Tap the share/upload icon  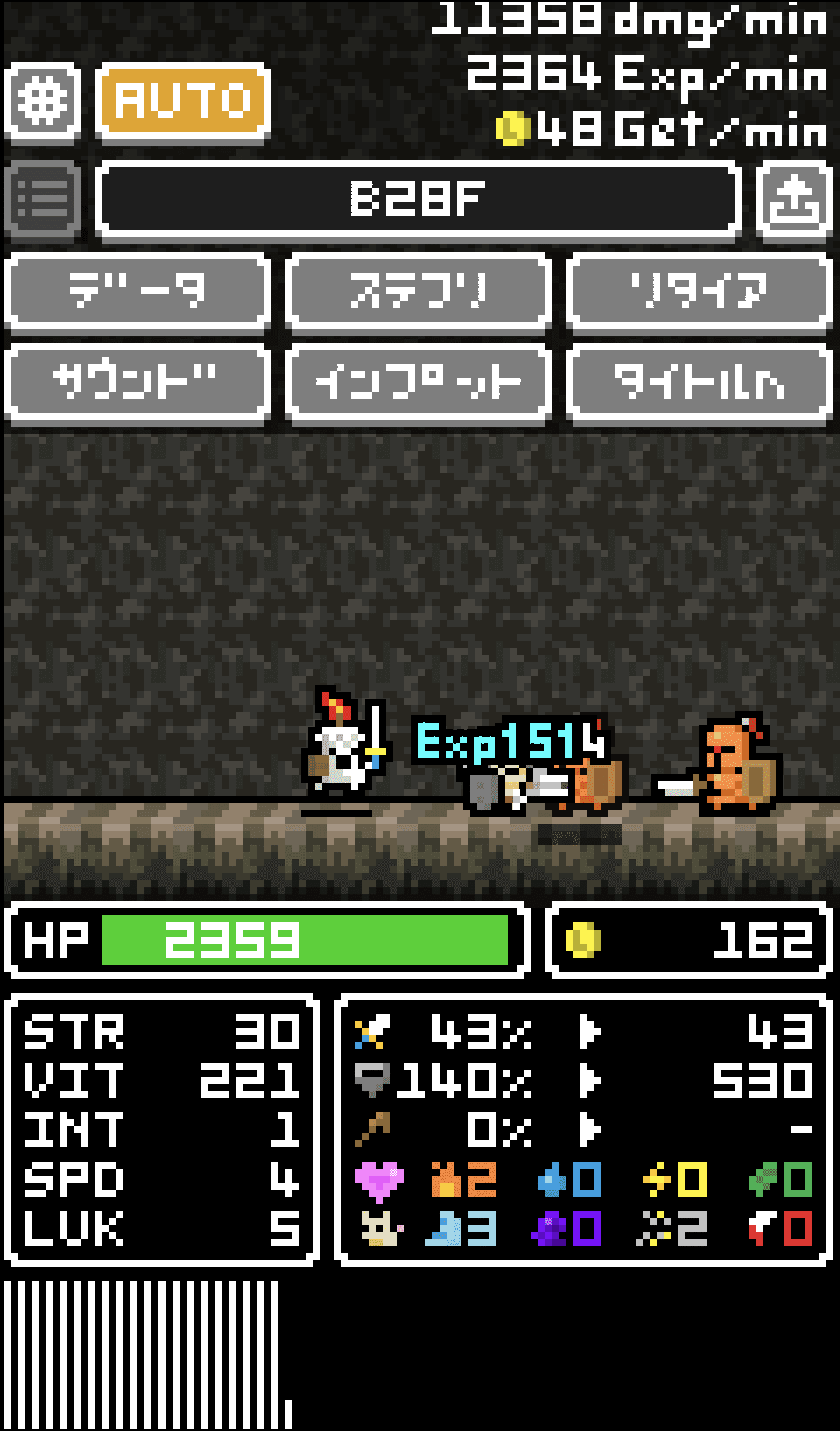[x=794, y=200]
